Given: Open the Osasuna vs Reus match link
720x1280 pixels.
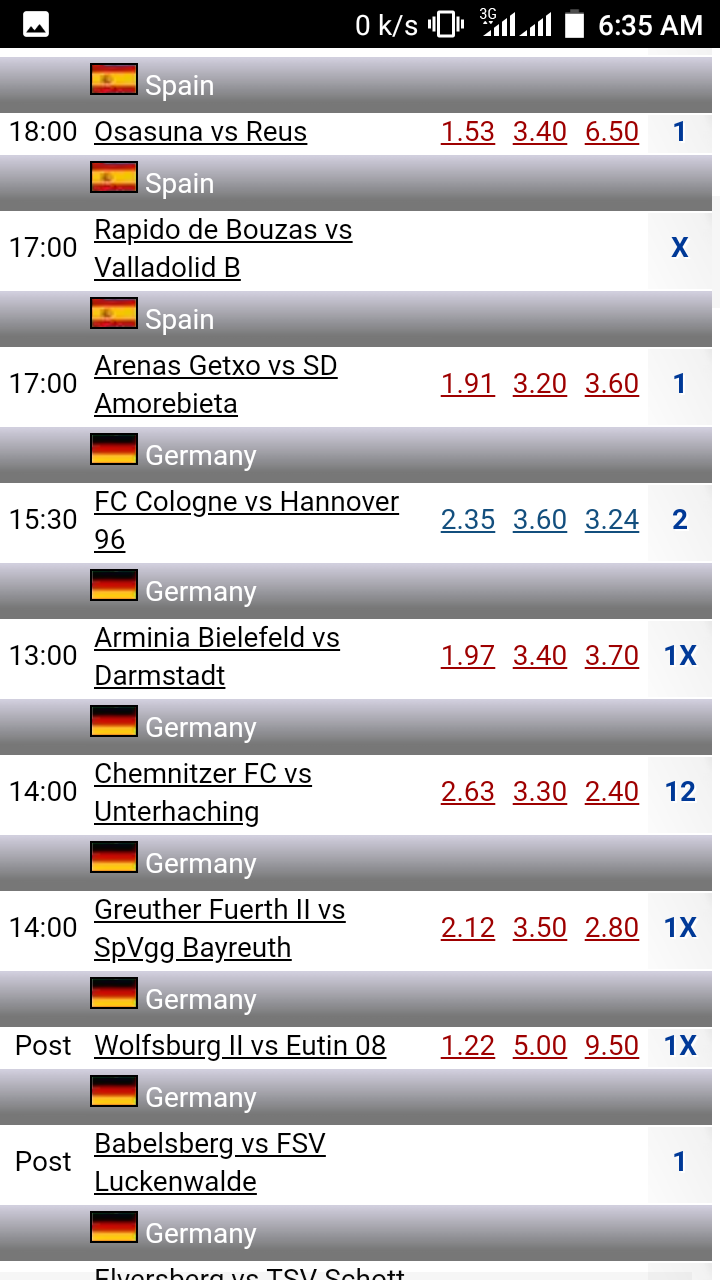Looking at the screenshot, I should point(200,132).
